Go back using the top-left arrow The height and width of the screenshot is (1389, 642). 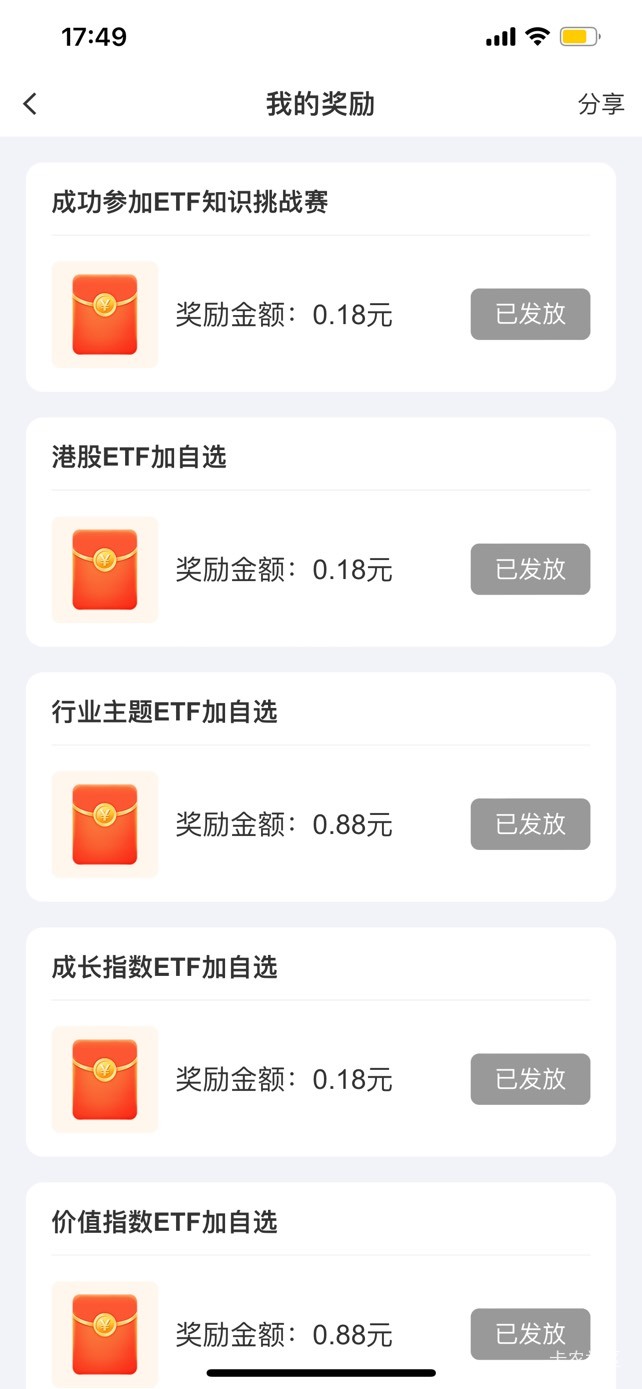point(30,103)
